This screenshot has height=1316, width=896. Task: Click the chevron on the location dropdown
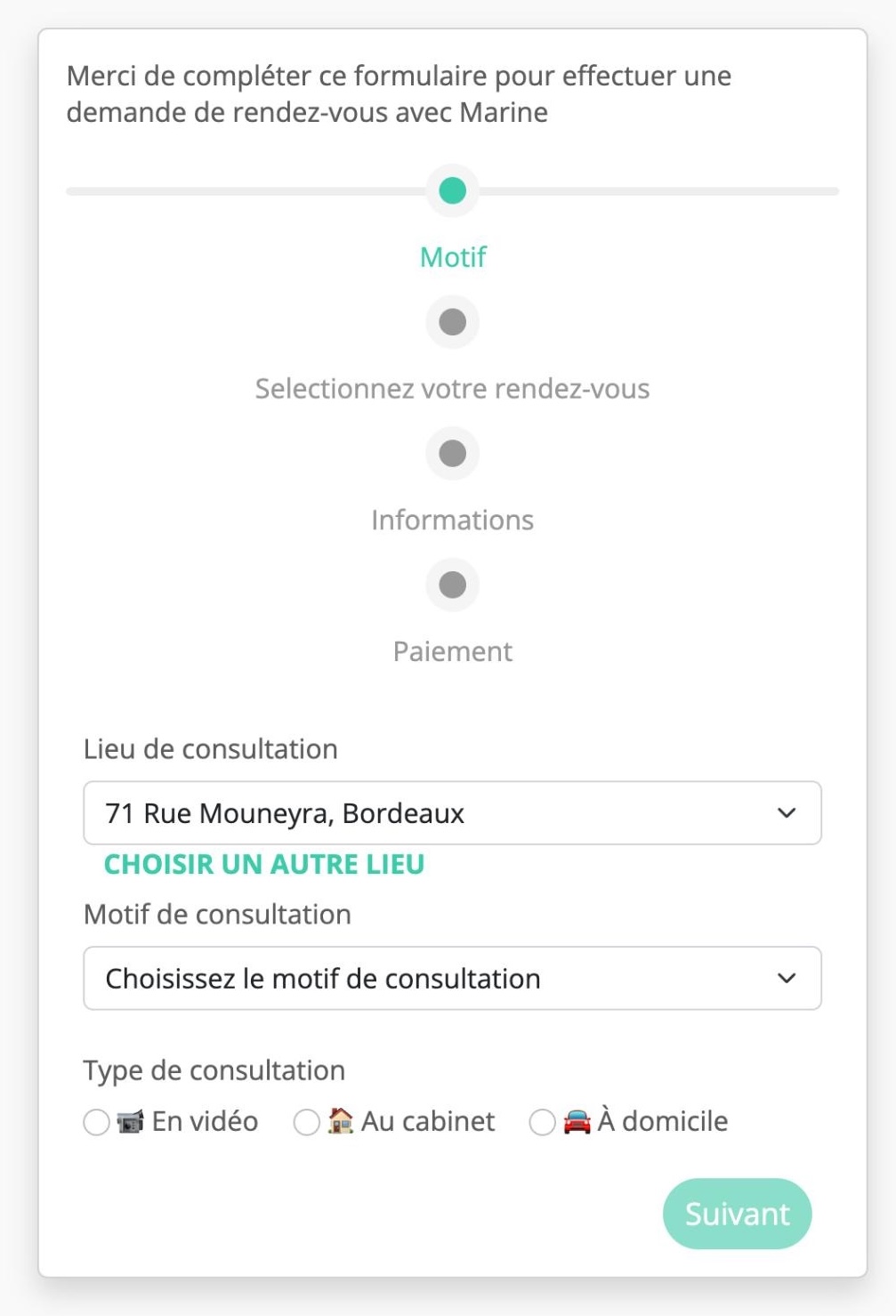(785, 812)
